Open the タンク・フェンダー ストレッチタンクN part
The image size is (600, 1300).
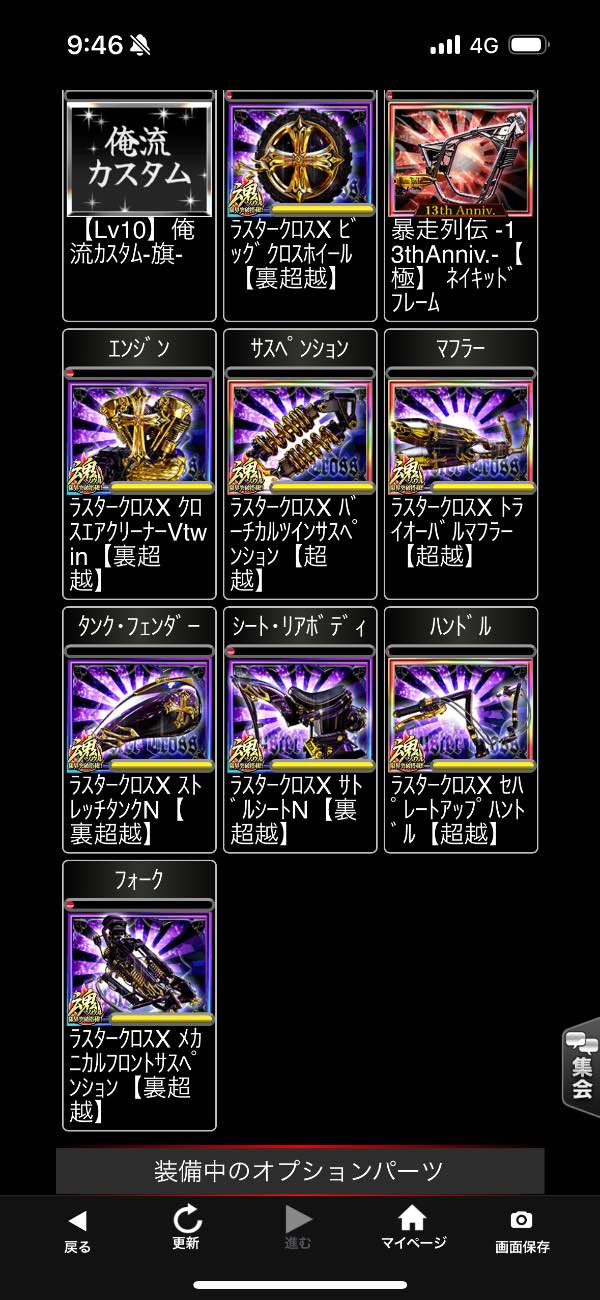139,730
